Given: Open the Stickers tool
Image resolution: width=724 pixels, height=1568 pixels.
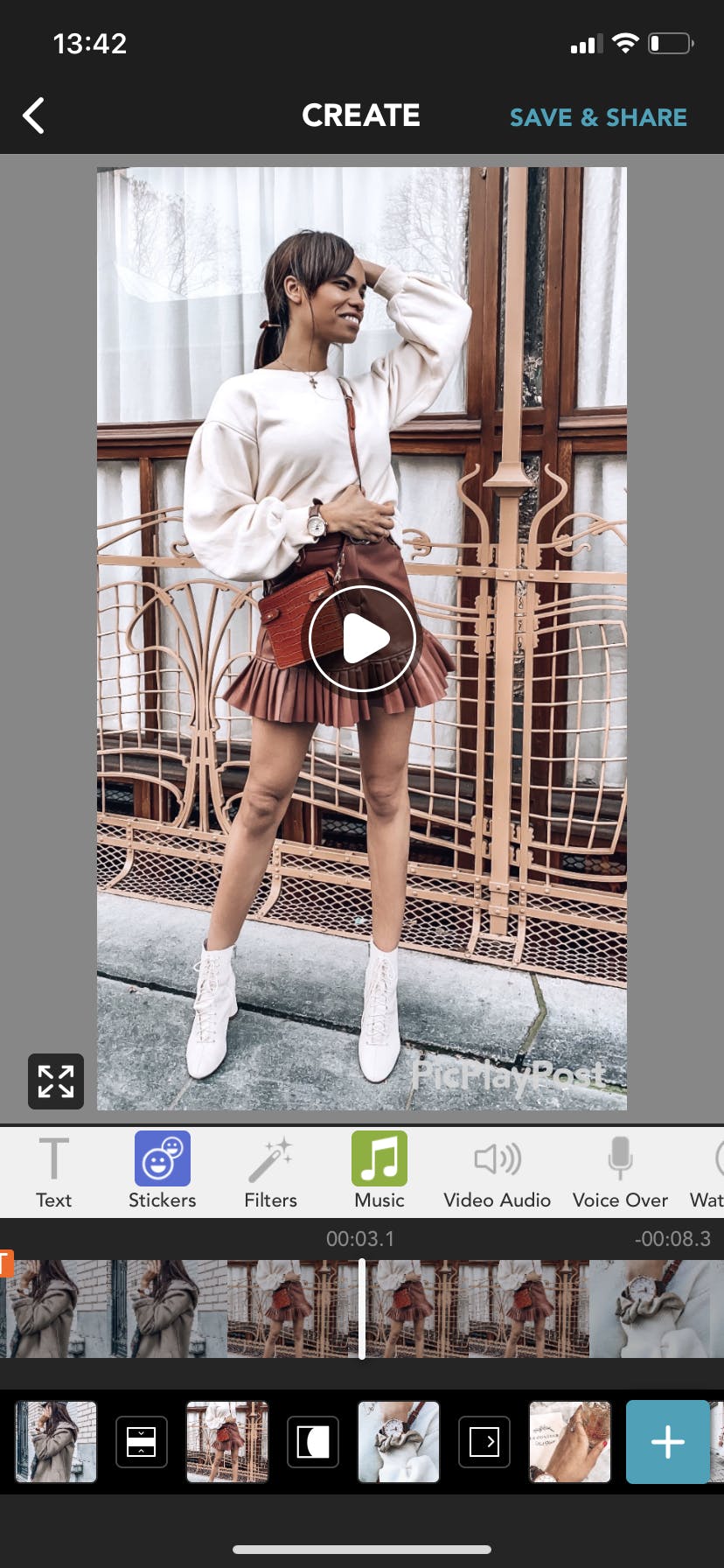Looking at the screenshot, I should [x=162, y=1172].
